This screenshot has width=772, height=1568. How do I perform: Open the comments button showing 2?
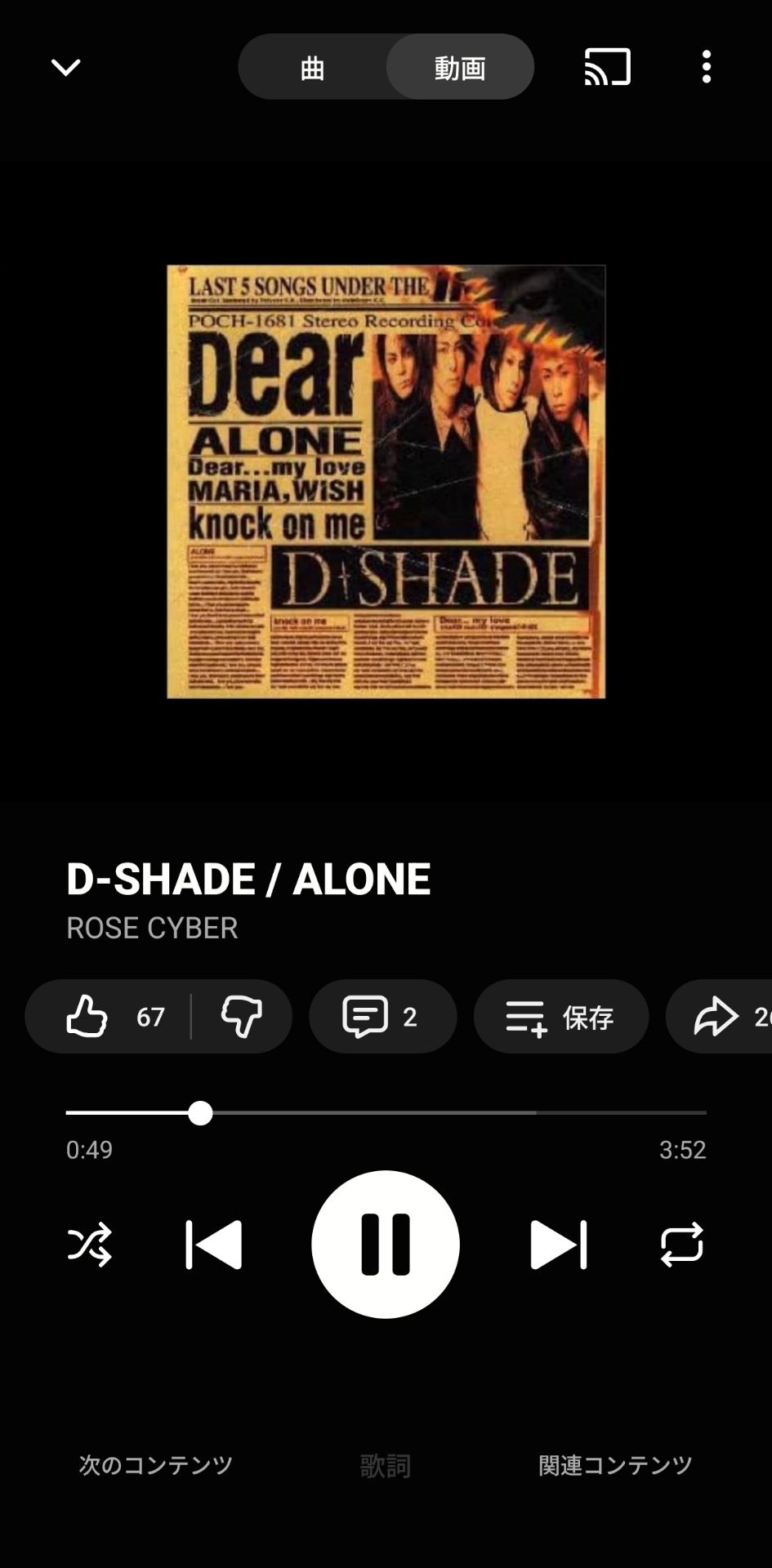click(x=382, y=1017)
